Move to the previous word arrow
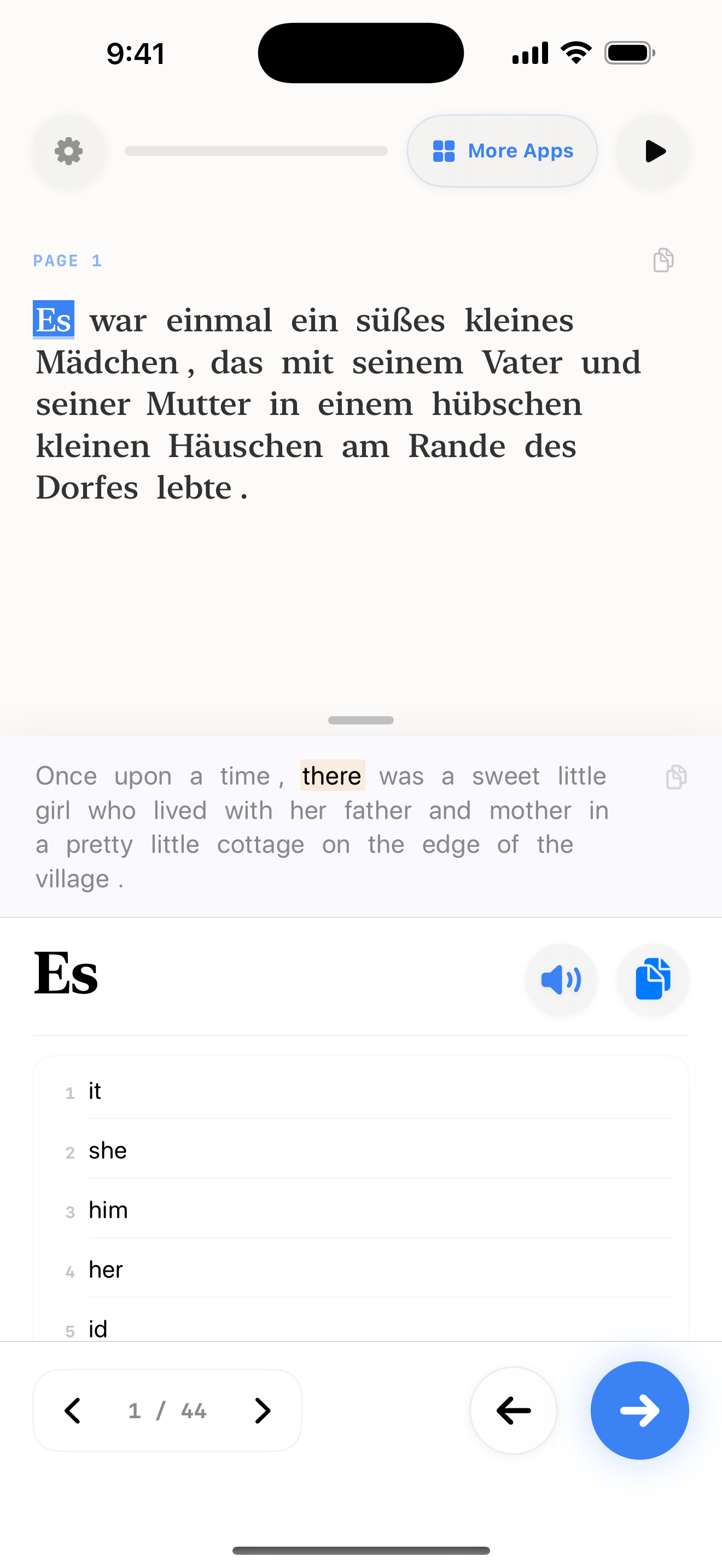 (x=513, y=1411)
